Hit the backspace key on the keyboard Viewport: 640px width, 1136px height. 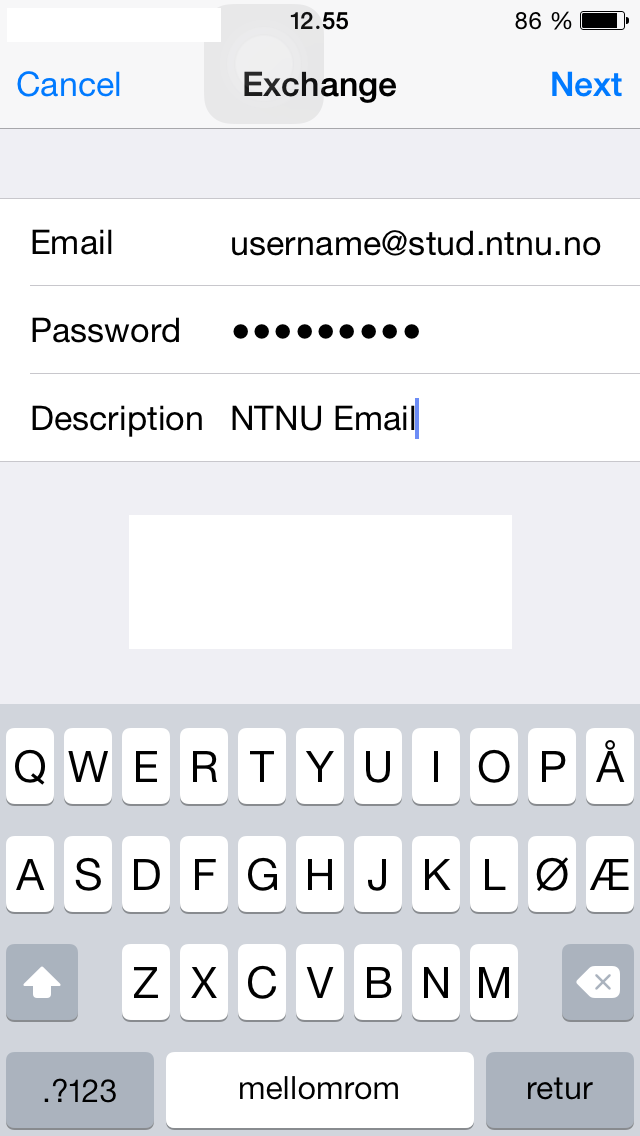pos(598,982)
